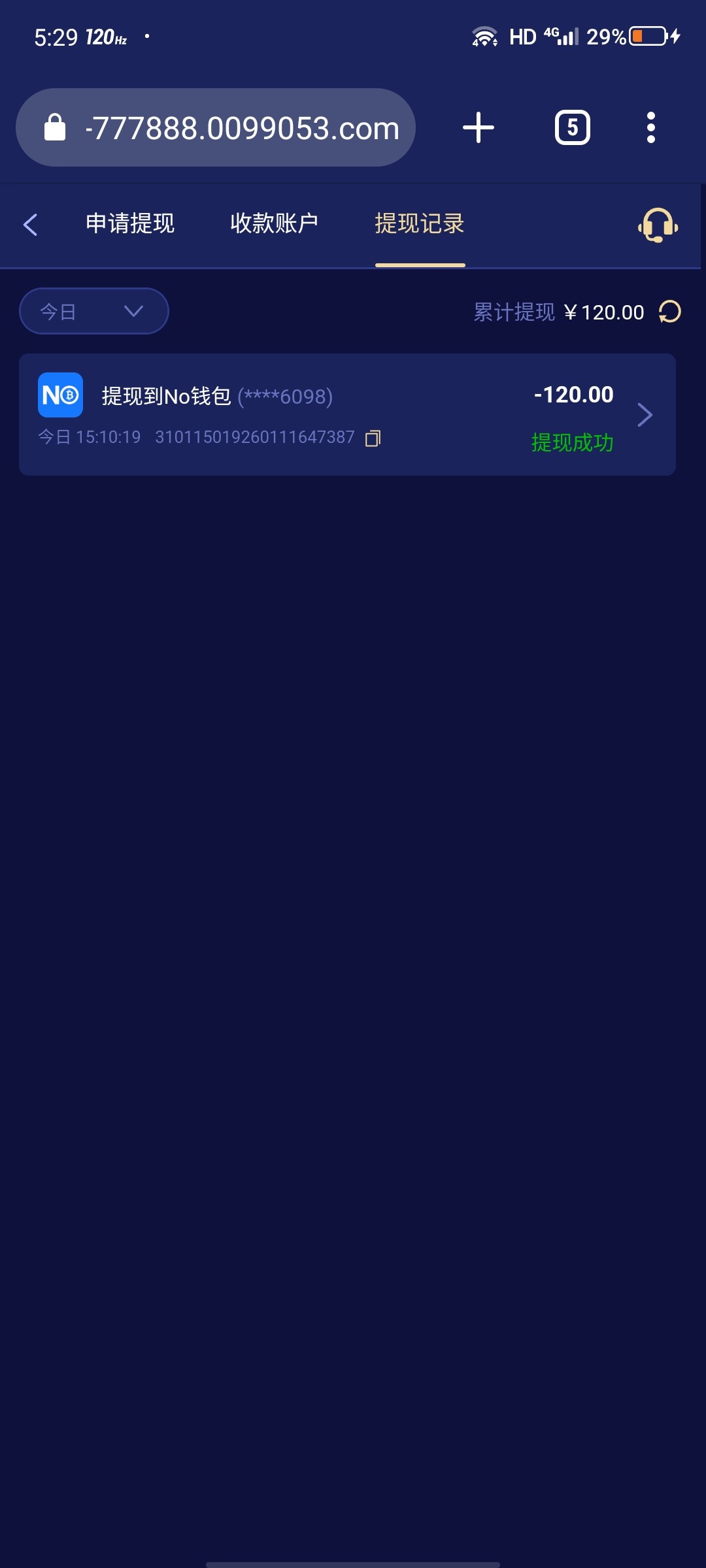Expand the withdrawal record with the chevron

tap(646, 414)
